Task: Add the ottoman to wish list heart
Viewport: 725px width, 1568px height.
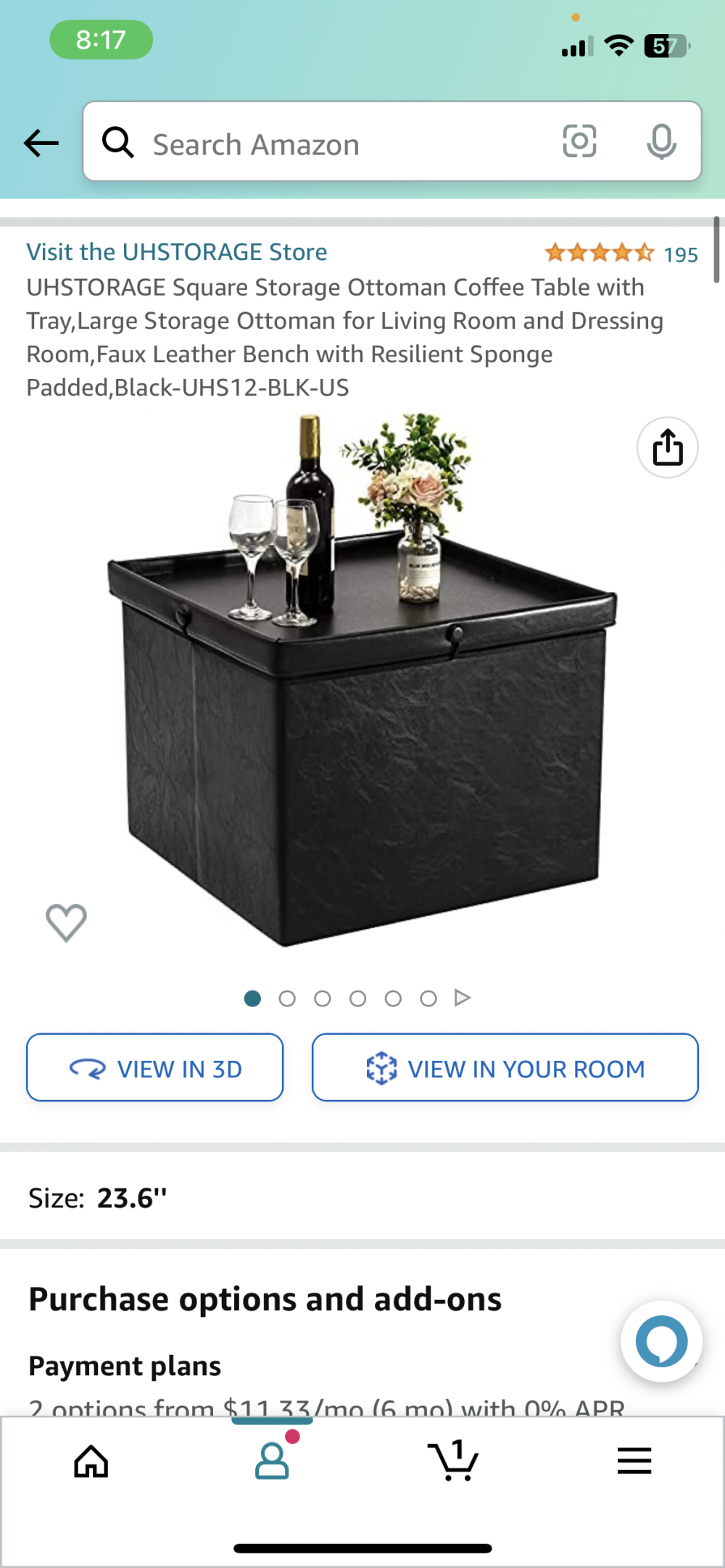Action: click(66, 922)
